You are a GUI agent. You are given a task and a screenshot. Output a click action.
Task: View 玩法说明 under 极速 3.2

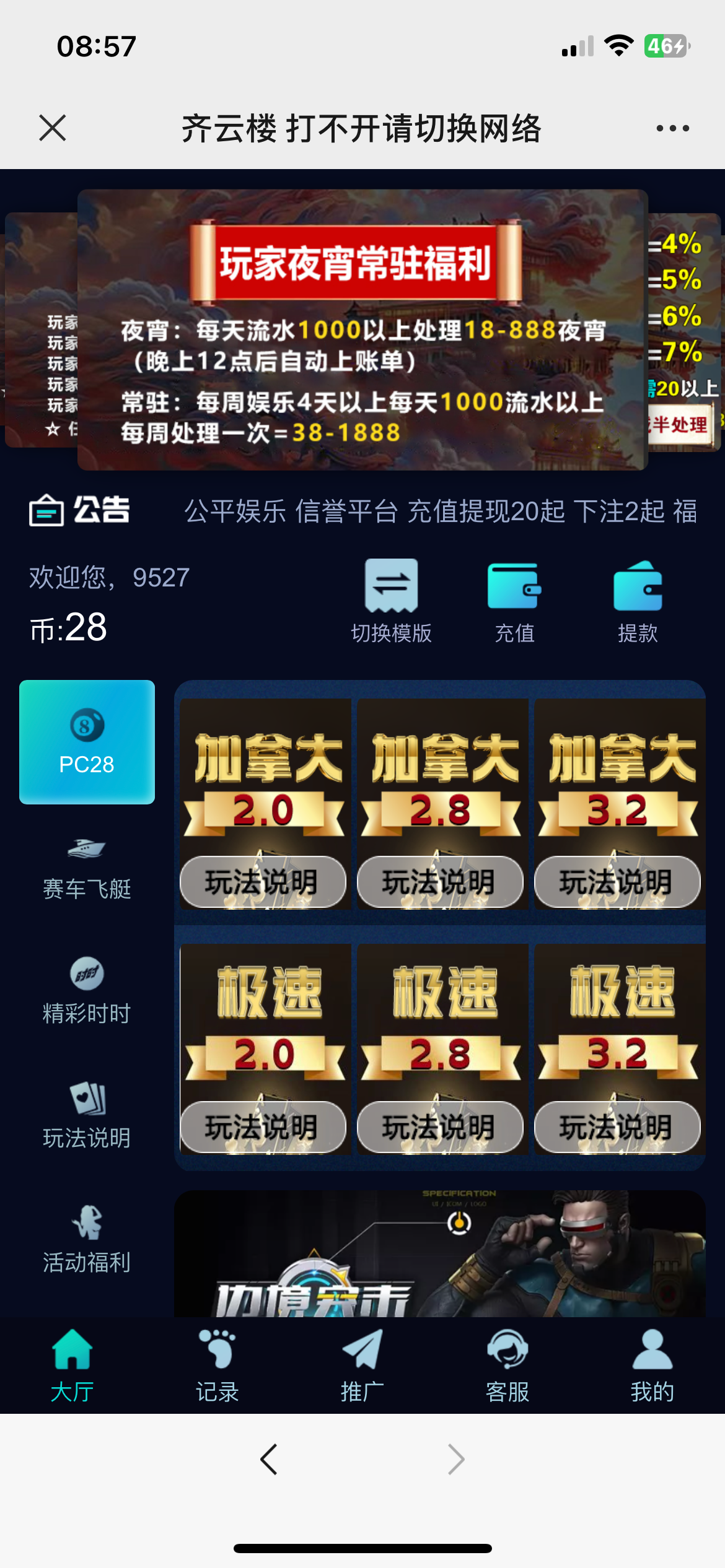617,1127
